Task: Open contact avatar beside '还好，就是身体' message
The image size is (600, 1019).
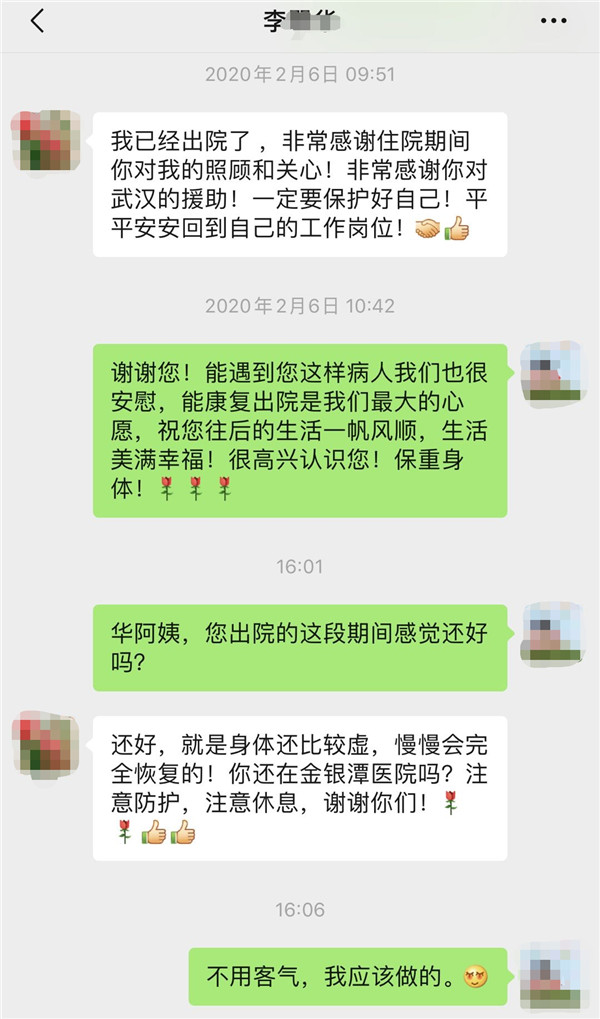Action: (45, 746)
